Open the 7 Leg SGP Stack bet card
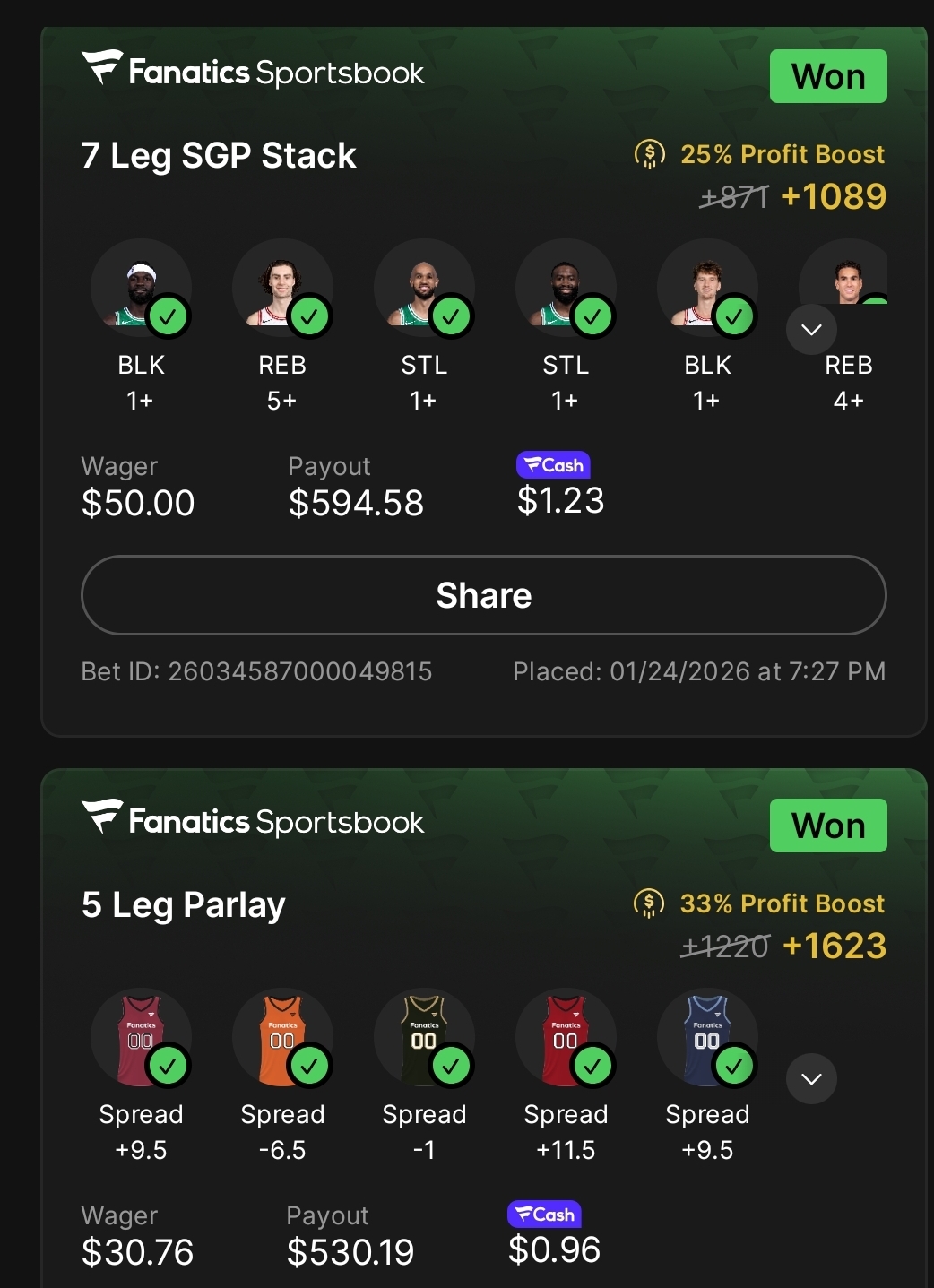This screenshot has width=934, height=1288. 219,156
